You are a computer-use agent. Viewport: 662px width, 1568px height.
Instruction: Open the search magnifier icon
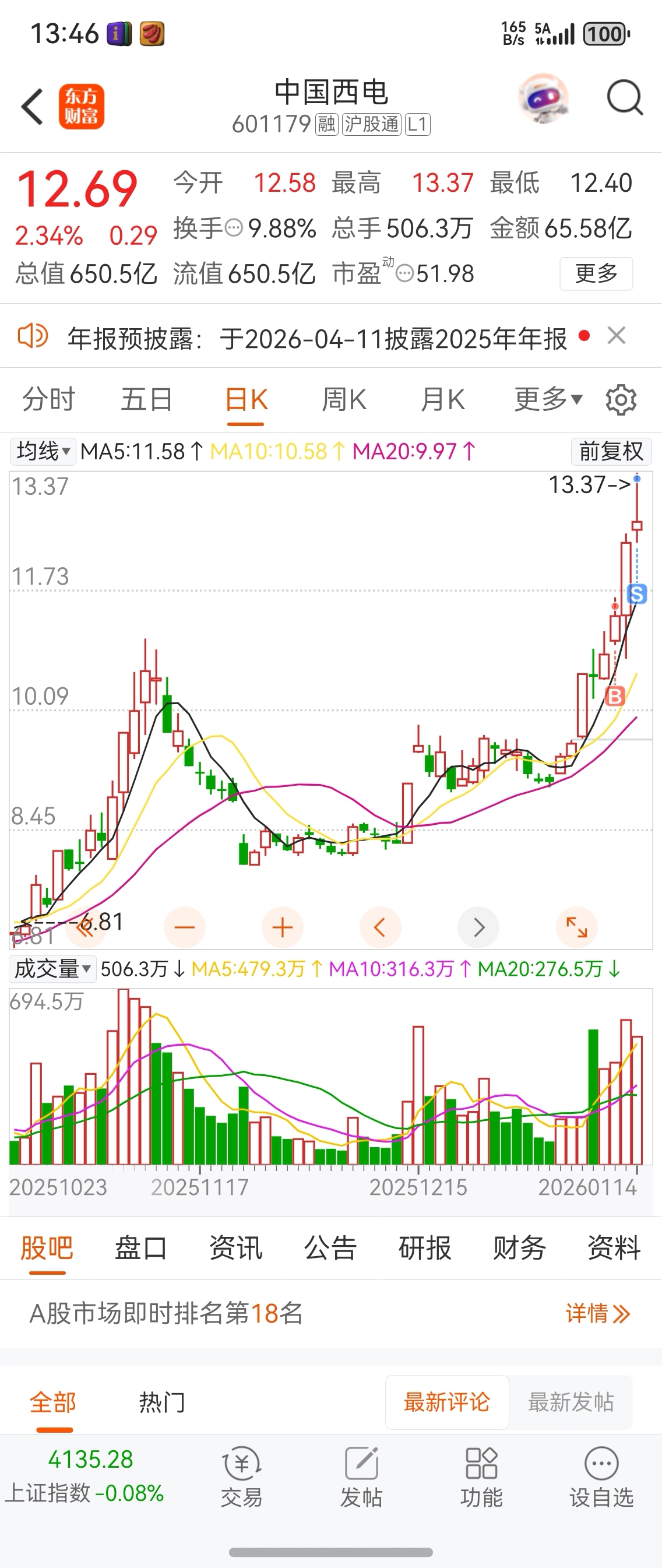pos(625,97)
